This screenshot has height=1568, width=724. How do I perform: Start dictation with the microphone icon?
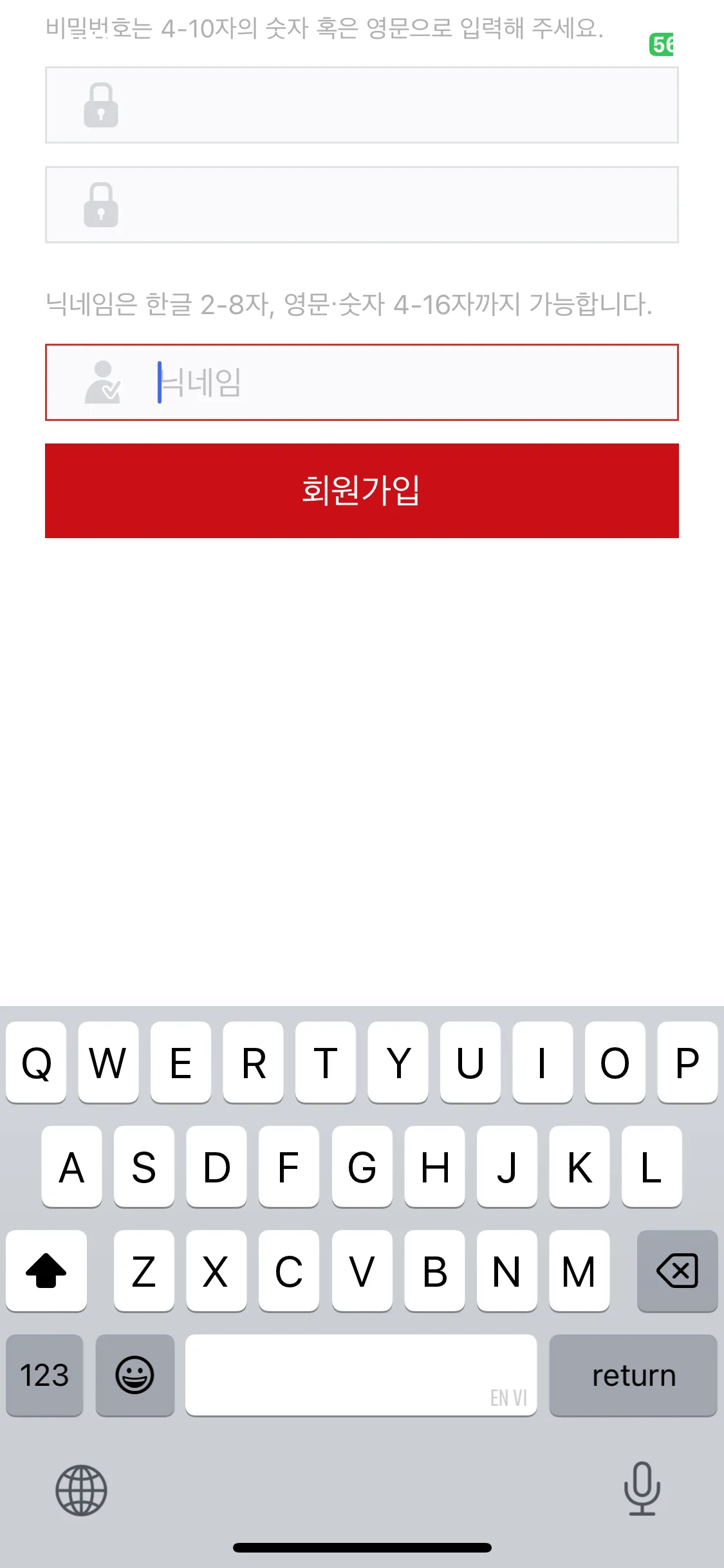tap(642, 1488)
